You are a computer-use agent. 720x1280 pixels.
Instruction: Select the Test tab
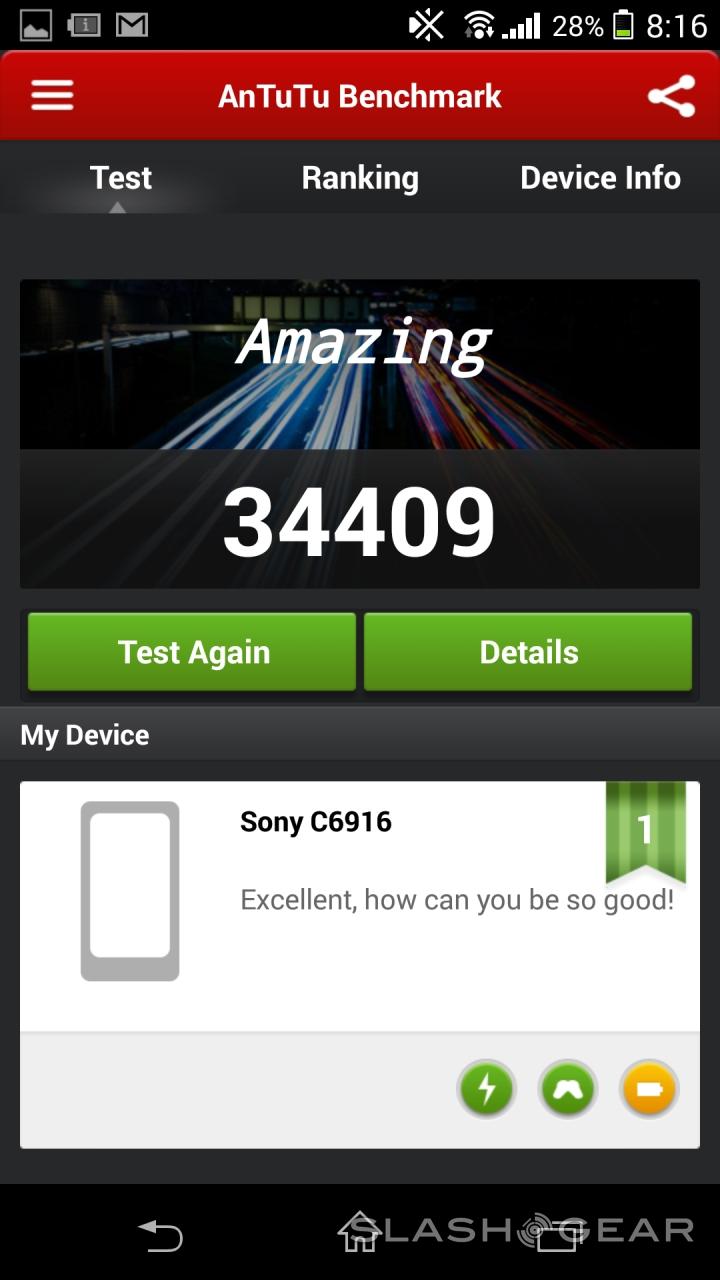[x=120, y=178]
